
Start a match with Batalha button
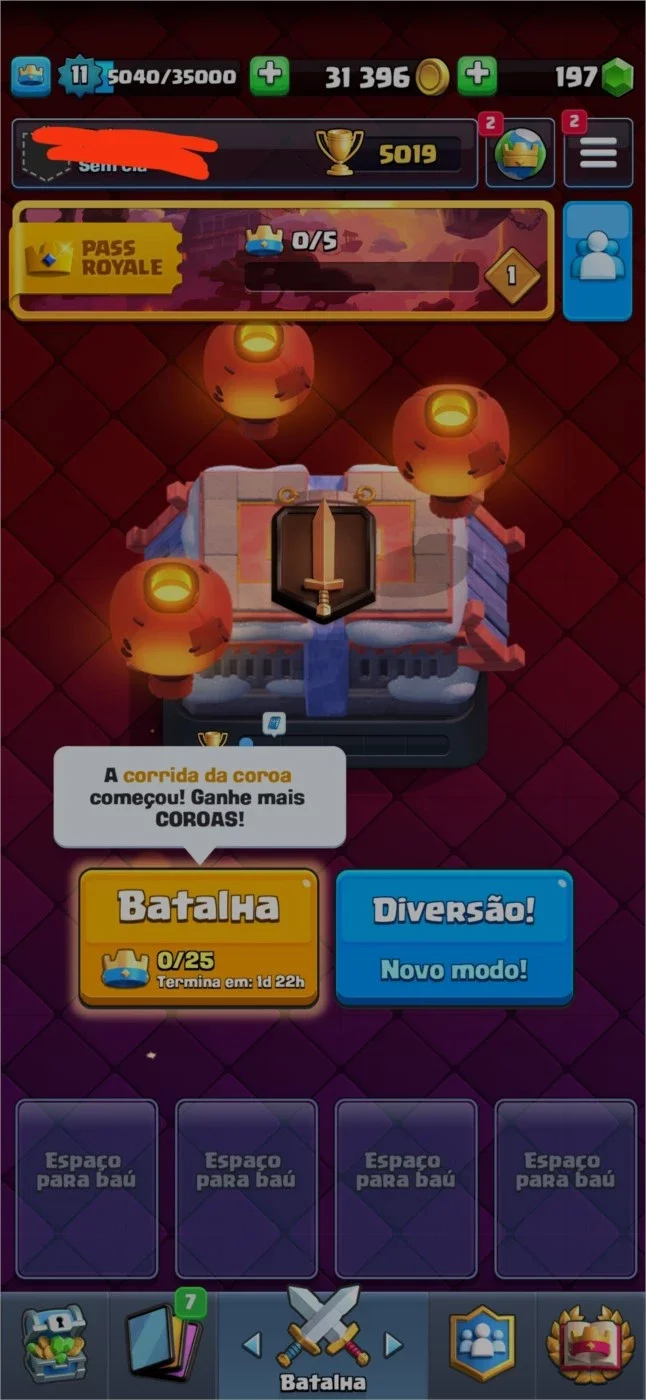click(199, 936)
